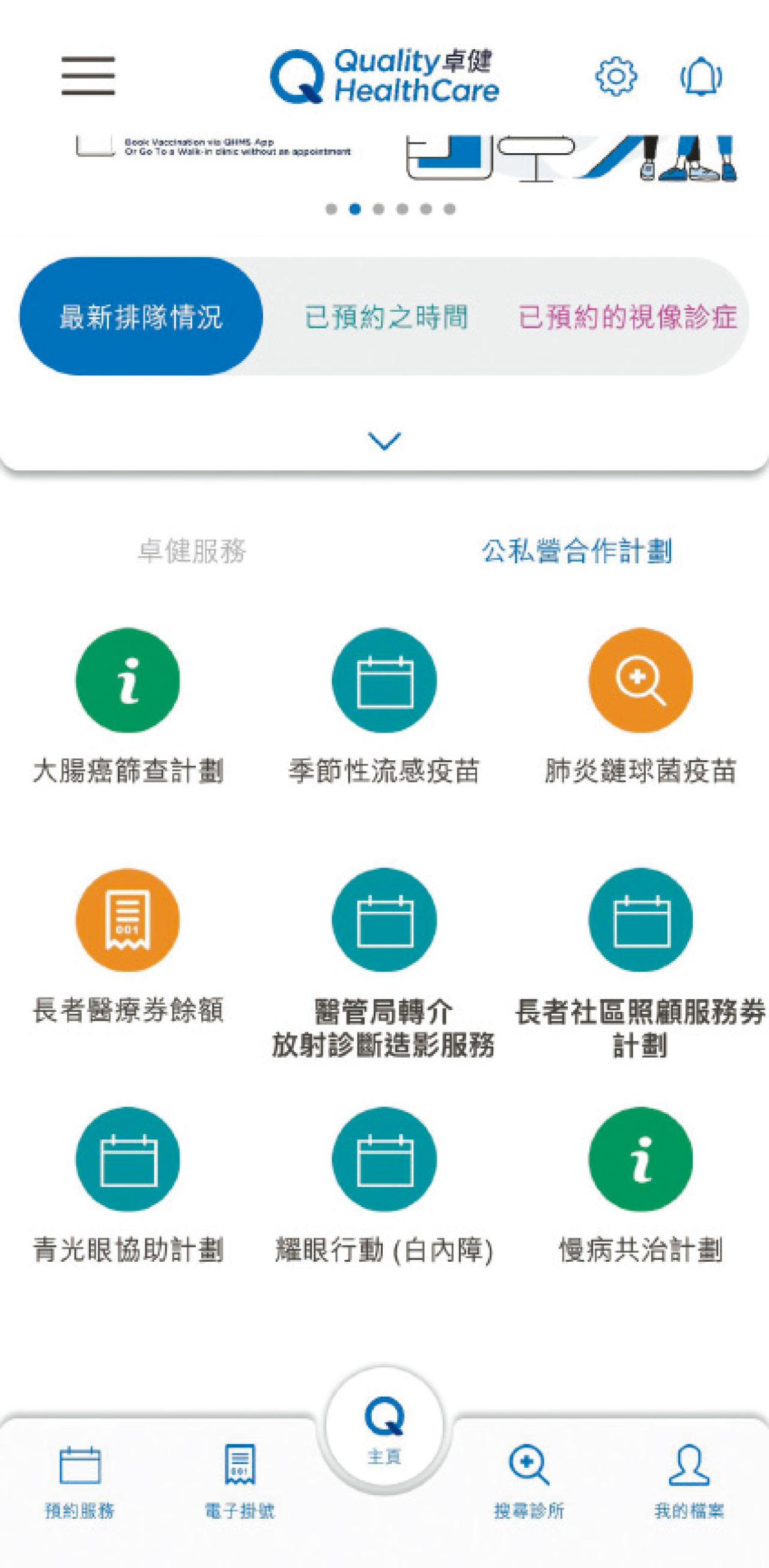769x1568 pixels.
Task: Open 電子掛號 in bottom bar
Action: coord(240,1480)
